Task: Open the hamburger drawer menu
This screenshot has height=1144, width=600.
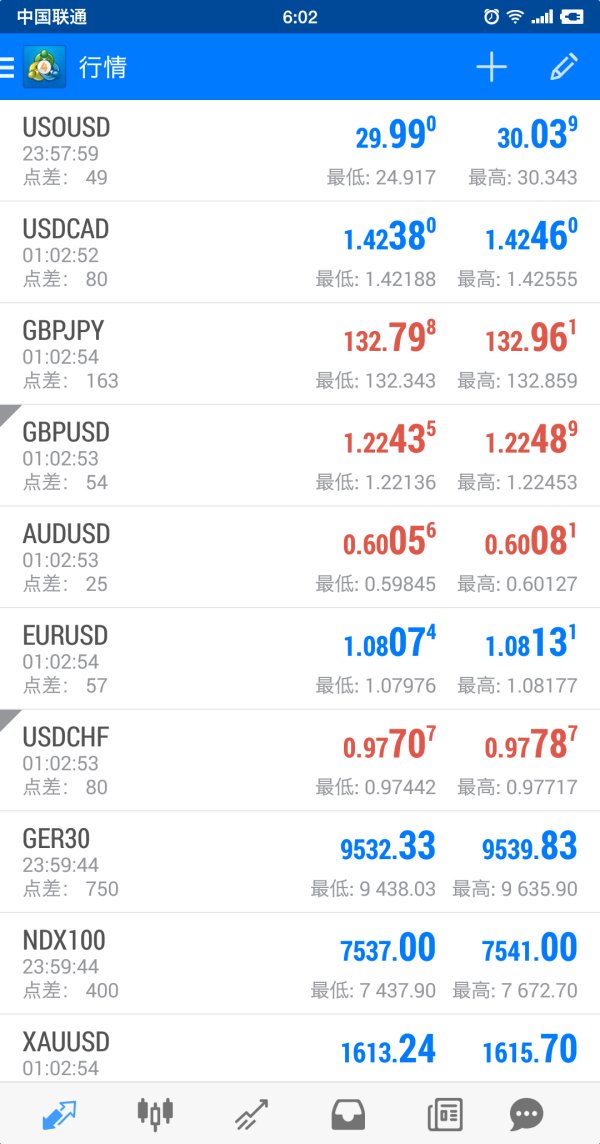Action: pos(7,67)
